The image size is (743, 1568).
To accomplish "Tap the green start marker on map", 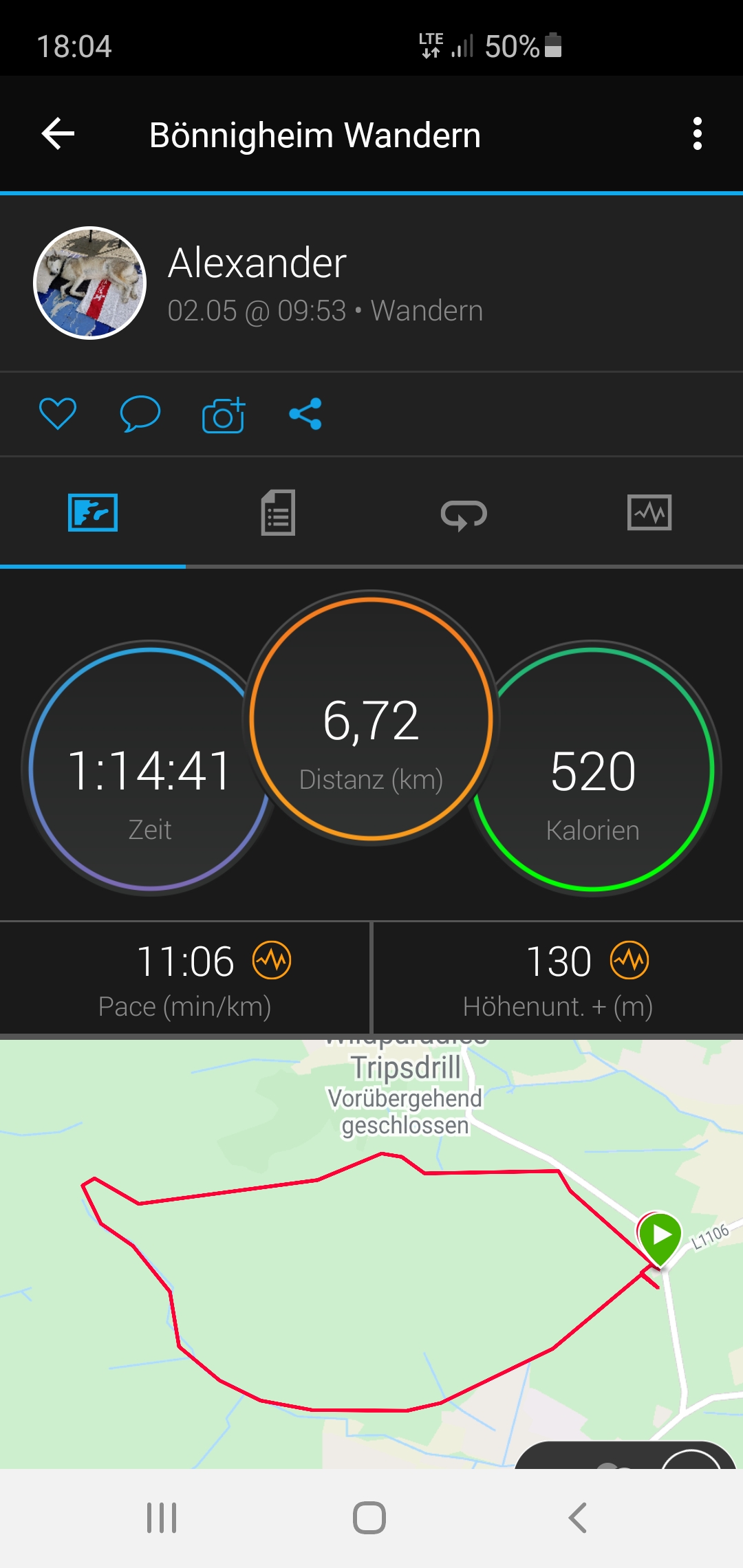I will click(660, 1236).
